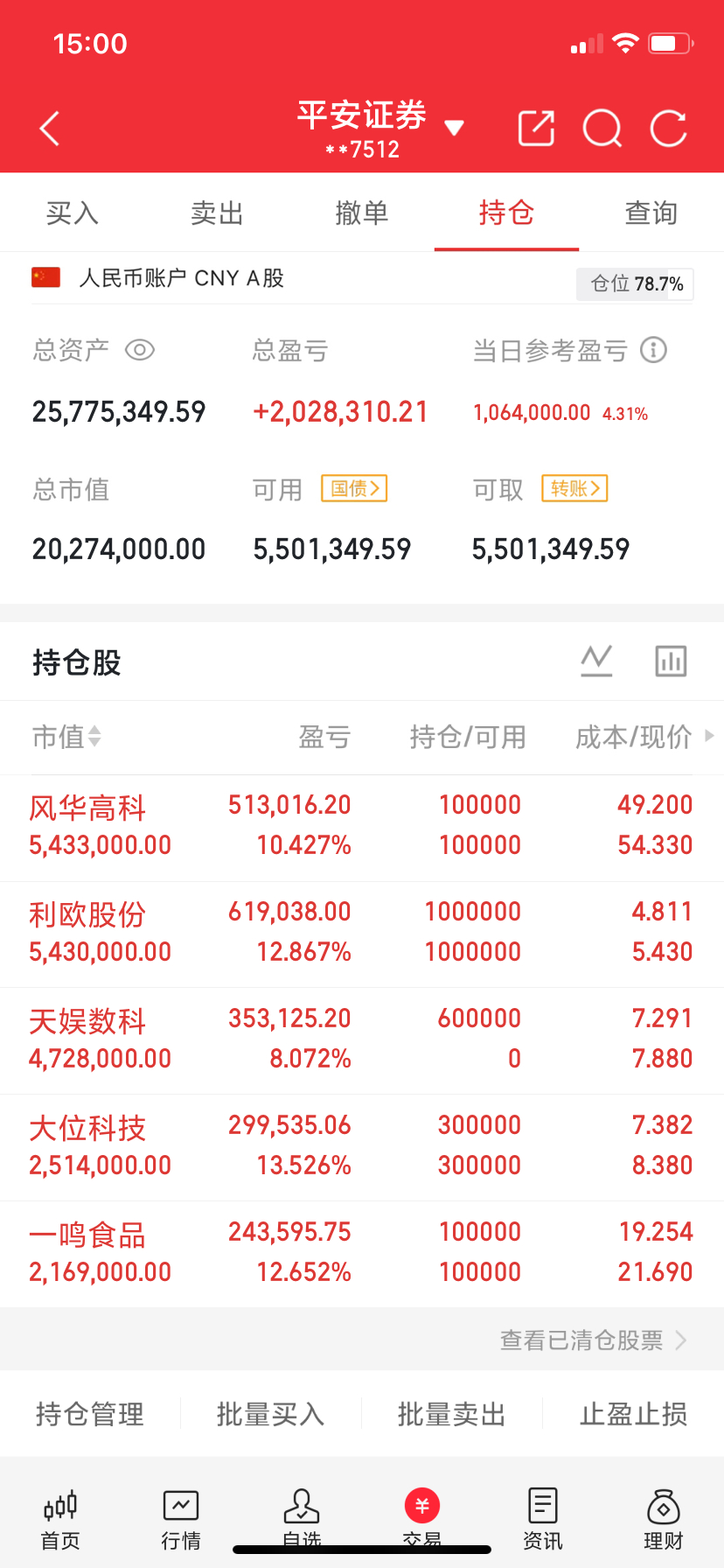The height and width of the screenshot is (1568, 724).
Task: Open the 利欧股份 holding row
Action: (x=362, y=934)
